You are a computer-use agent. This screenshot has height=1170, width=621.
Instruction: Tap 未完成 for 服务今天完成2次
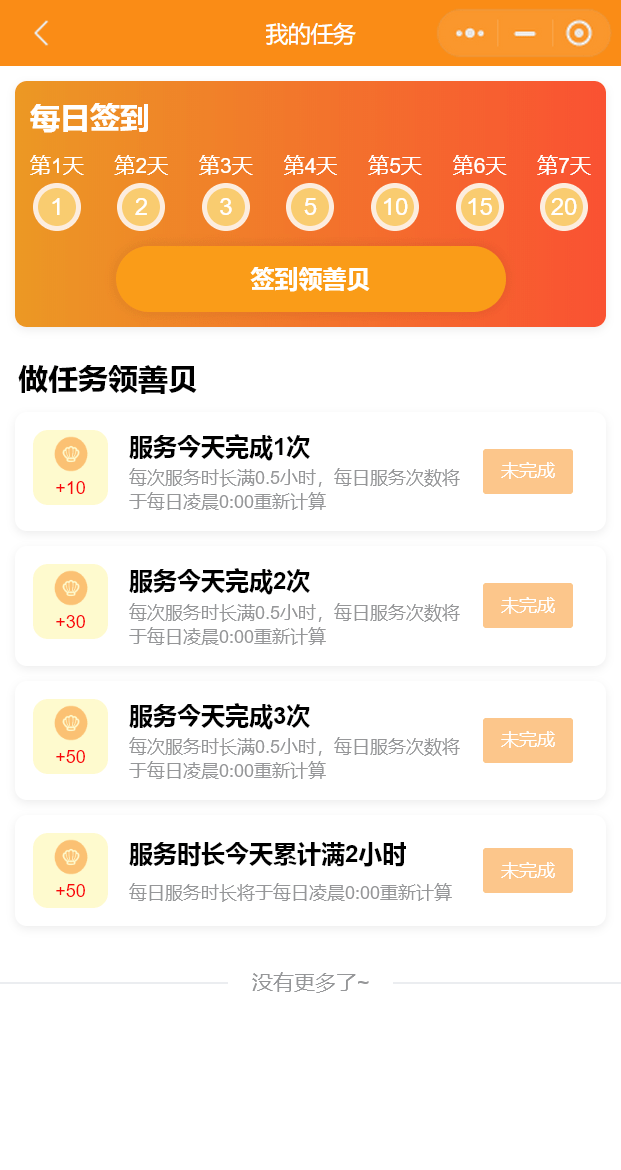pos(528,605)
